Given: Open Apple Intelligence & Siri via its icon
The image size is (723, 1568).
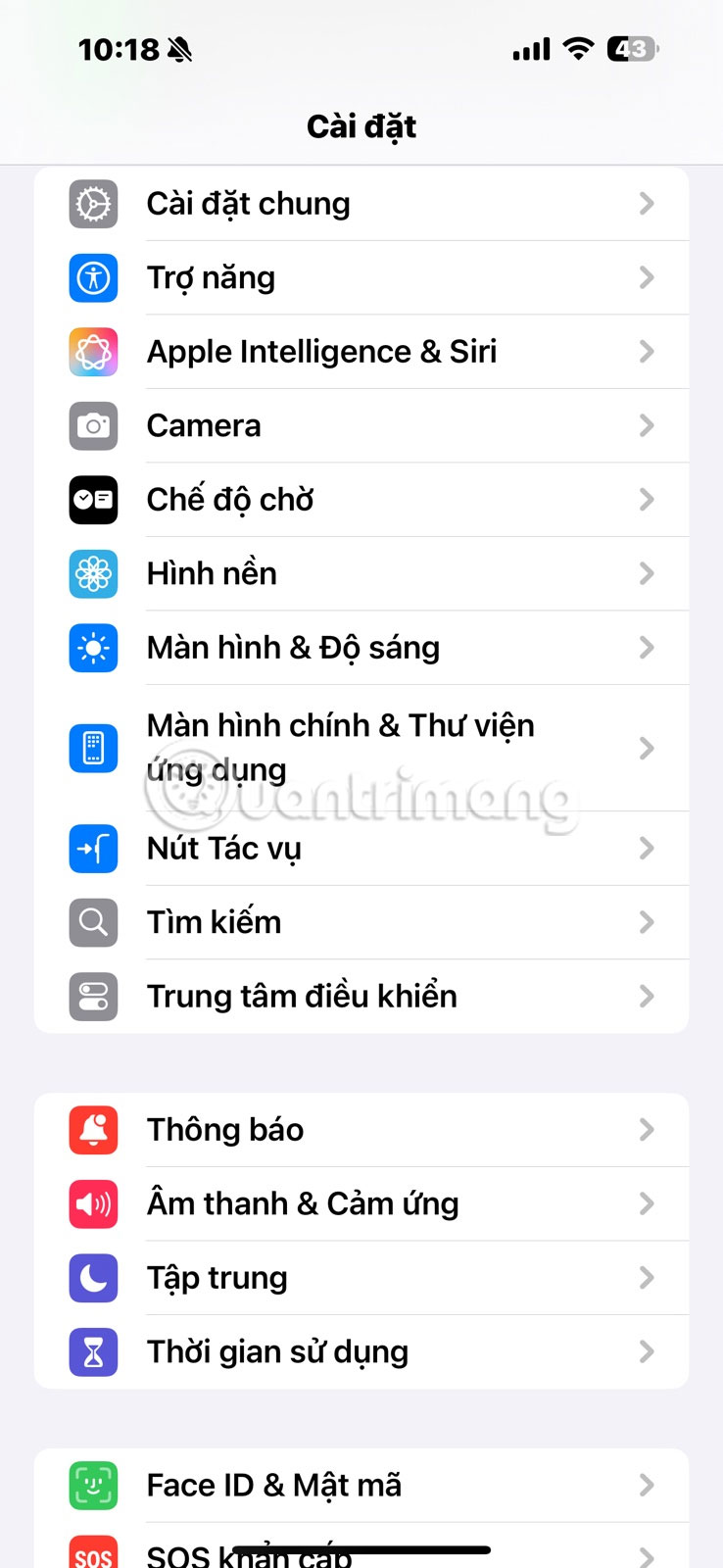Looking at the screenshot, I should pyautogui.click(x=92, y=352).
